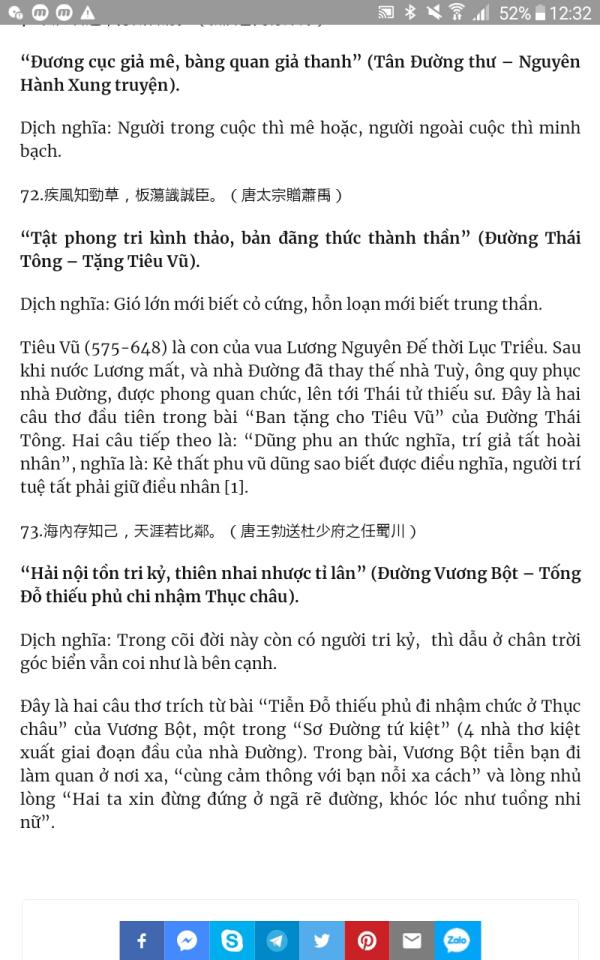Share via Facebook Messenger
Screen dimensions: 600x960
click(x=187, y=940)
